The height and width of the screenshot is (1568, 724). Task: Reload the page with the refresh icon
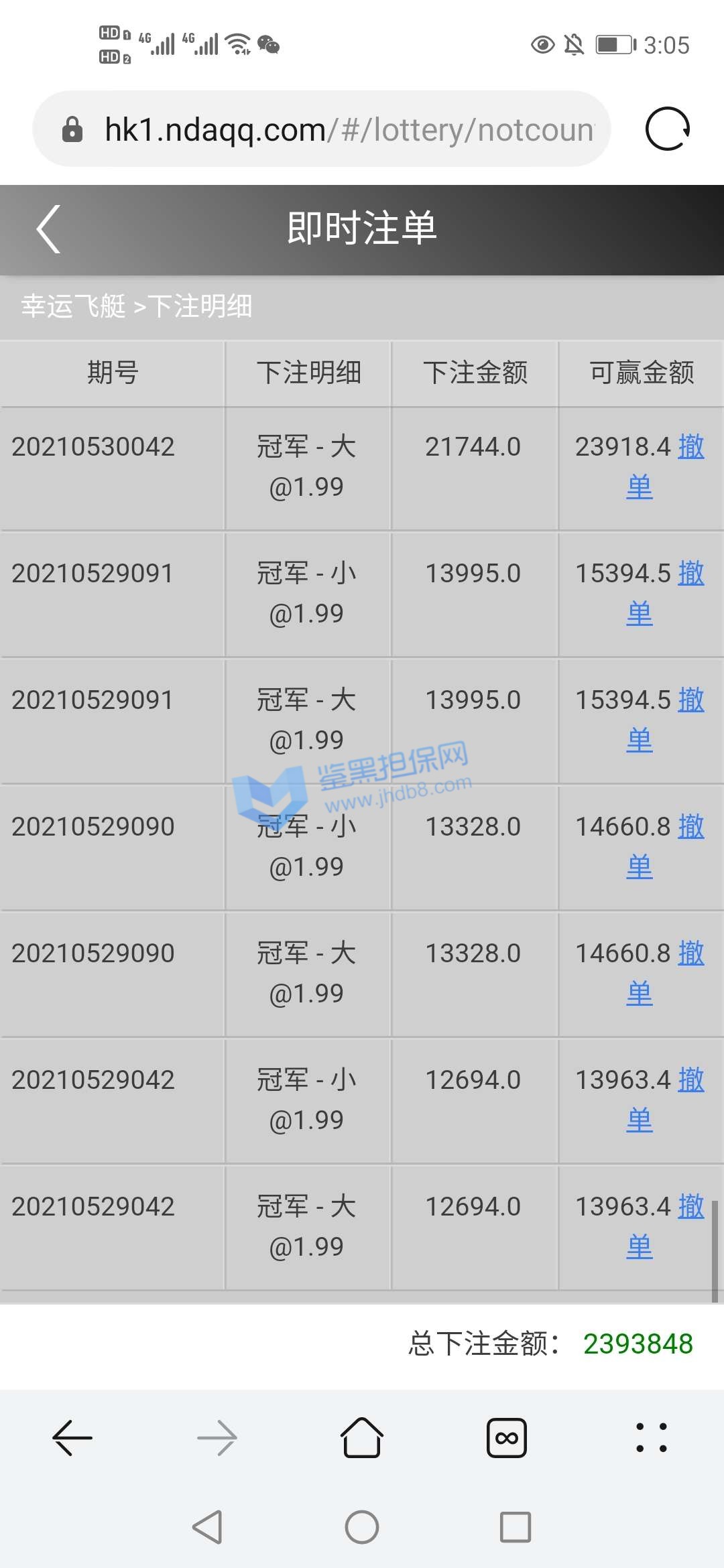pos(667,129)
